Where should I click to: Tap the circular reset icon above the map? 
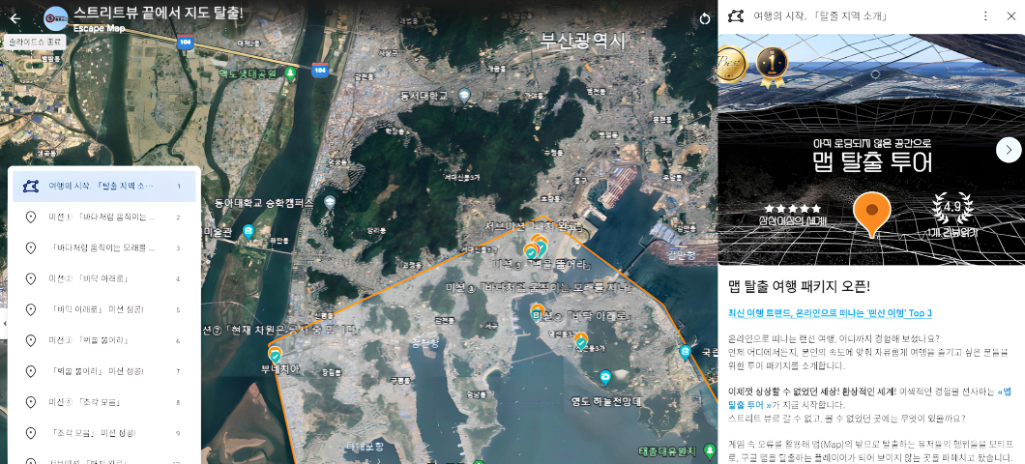coord(704,18)
